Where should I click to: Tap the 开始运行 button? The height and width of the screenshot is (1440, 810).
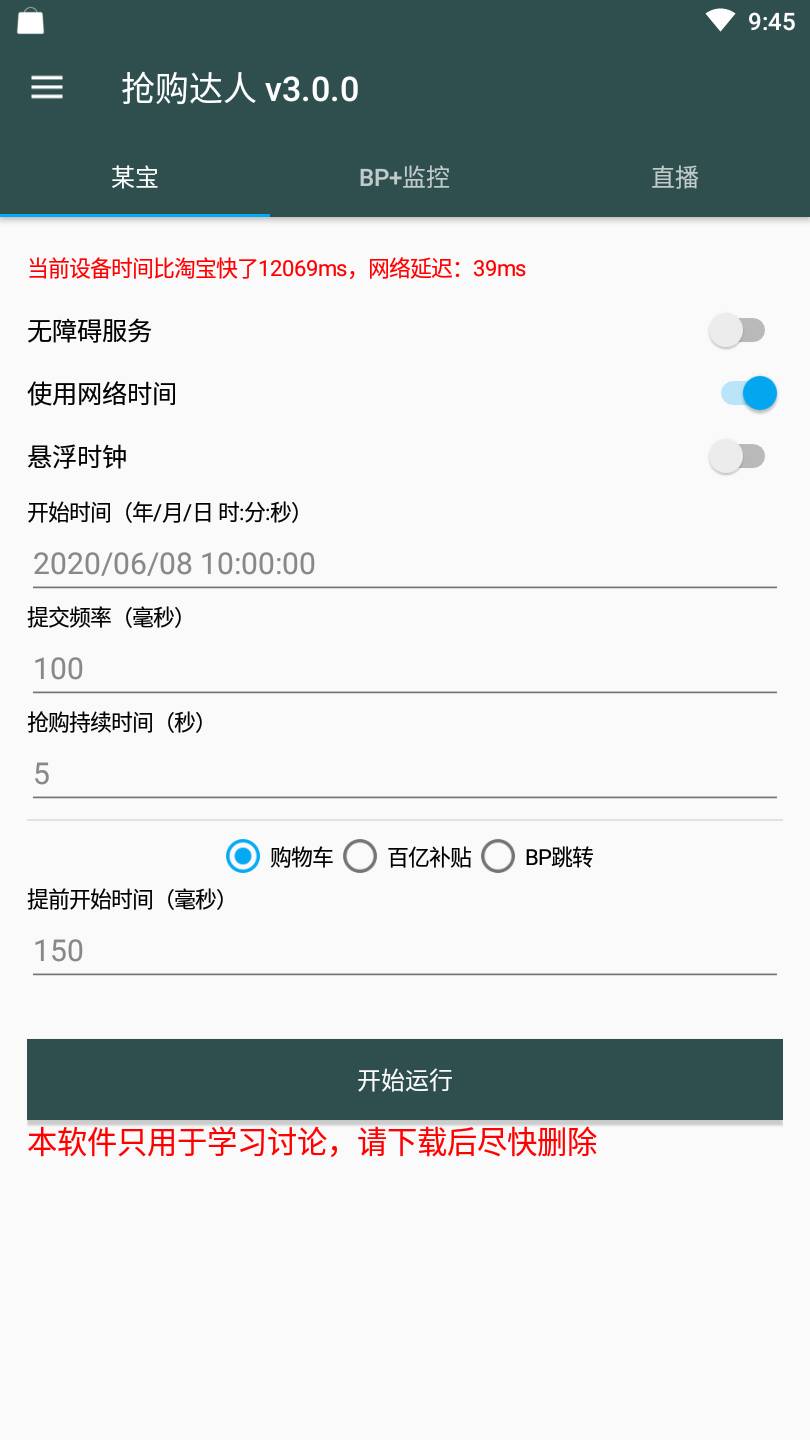(404, 1080)
